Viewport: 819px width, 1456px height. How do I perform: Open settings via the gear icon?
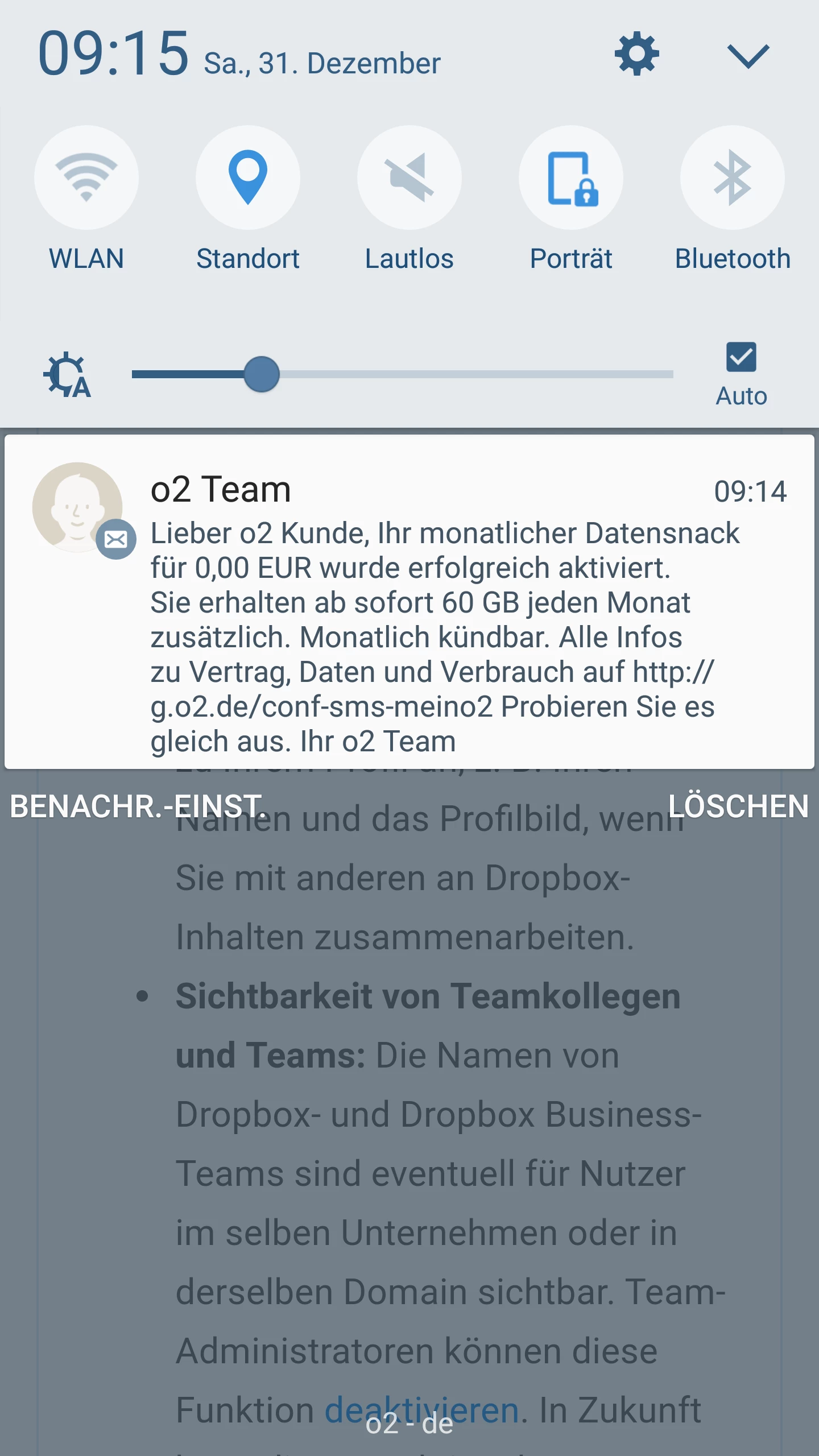(636, 54)
